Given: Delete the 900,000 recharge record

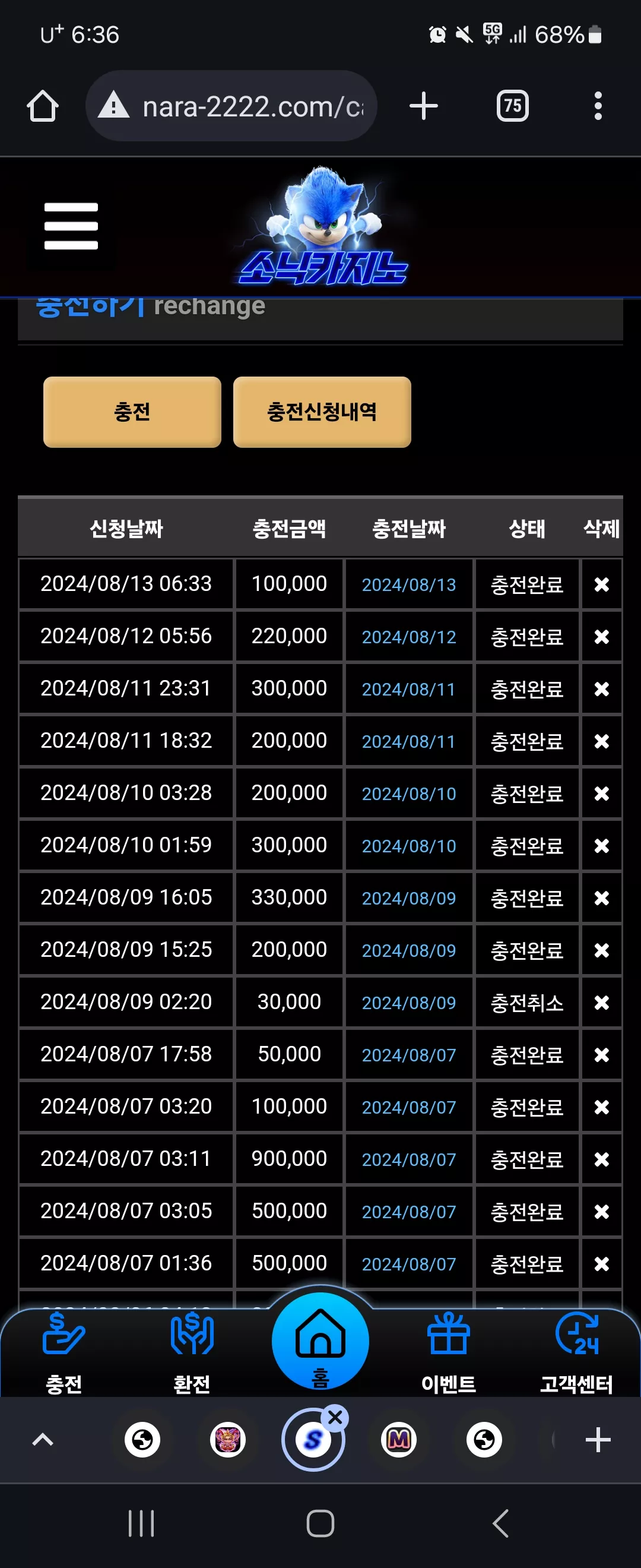Looking at the screenshot, I should [x=601, y=1159].
